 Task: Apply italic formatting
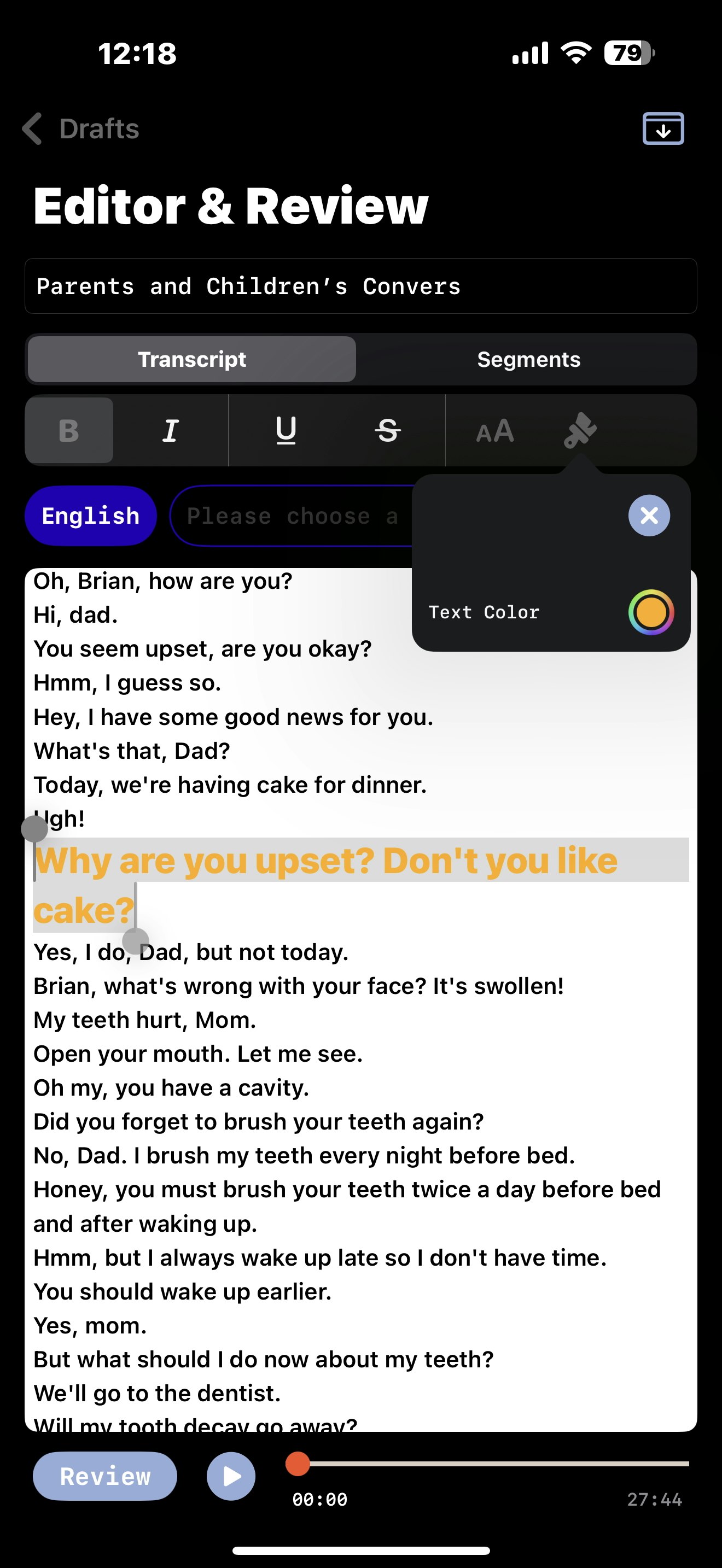coord(171,430)
